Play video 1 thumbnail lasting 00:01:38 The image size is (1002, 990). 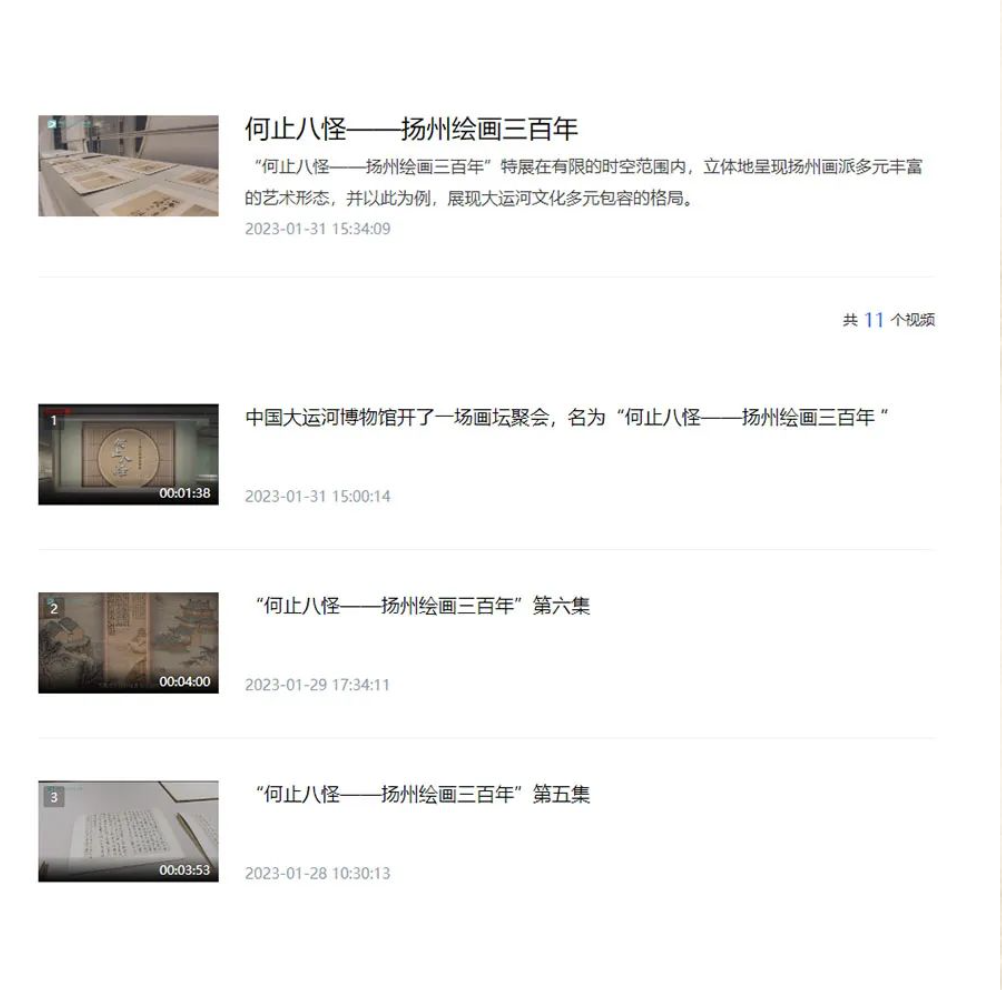pyautogui.click(x=128, y=454)
